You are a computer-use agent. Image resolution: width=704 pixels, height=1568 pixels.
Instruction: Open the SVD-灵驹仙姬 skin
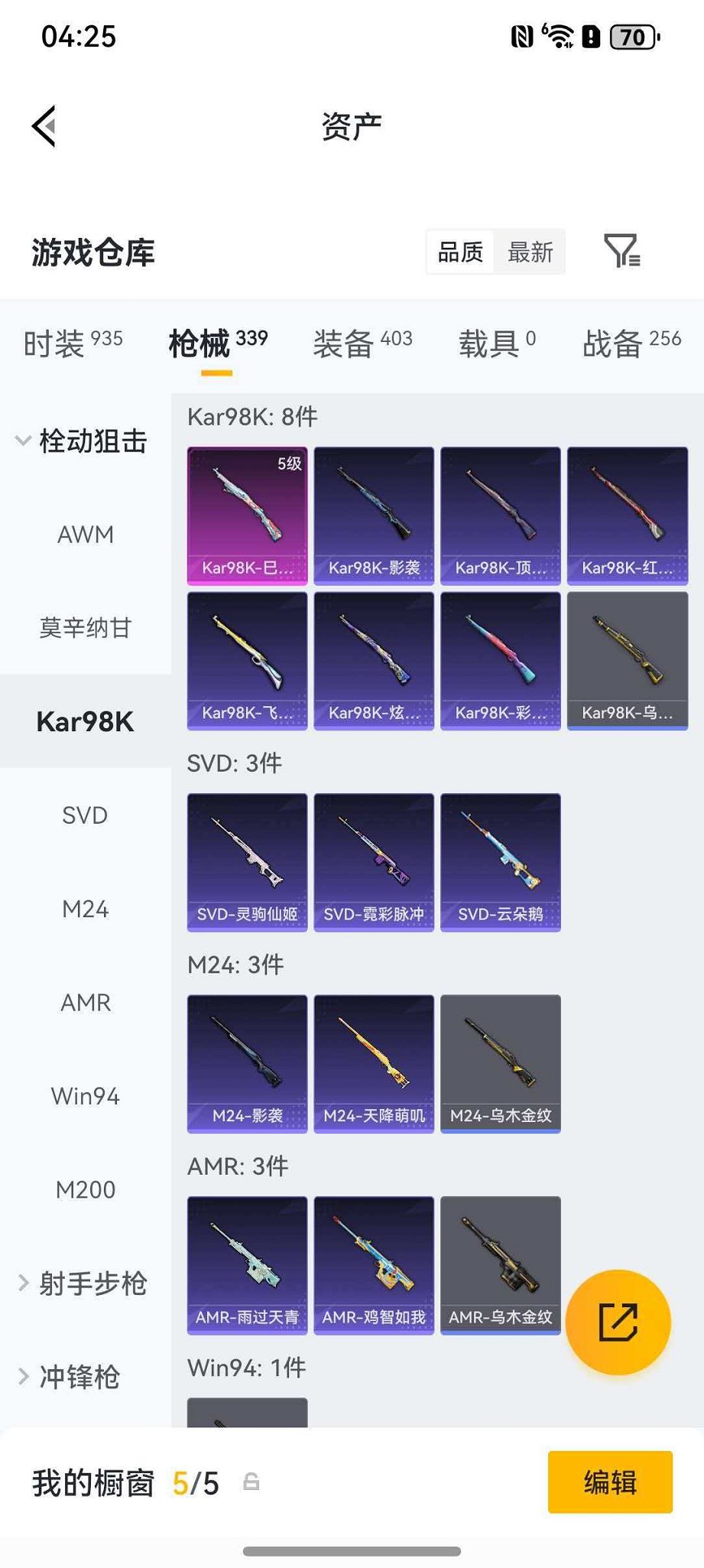point(248,862)
